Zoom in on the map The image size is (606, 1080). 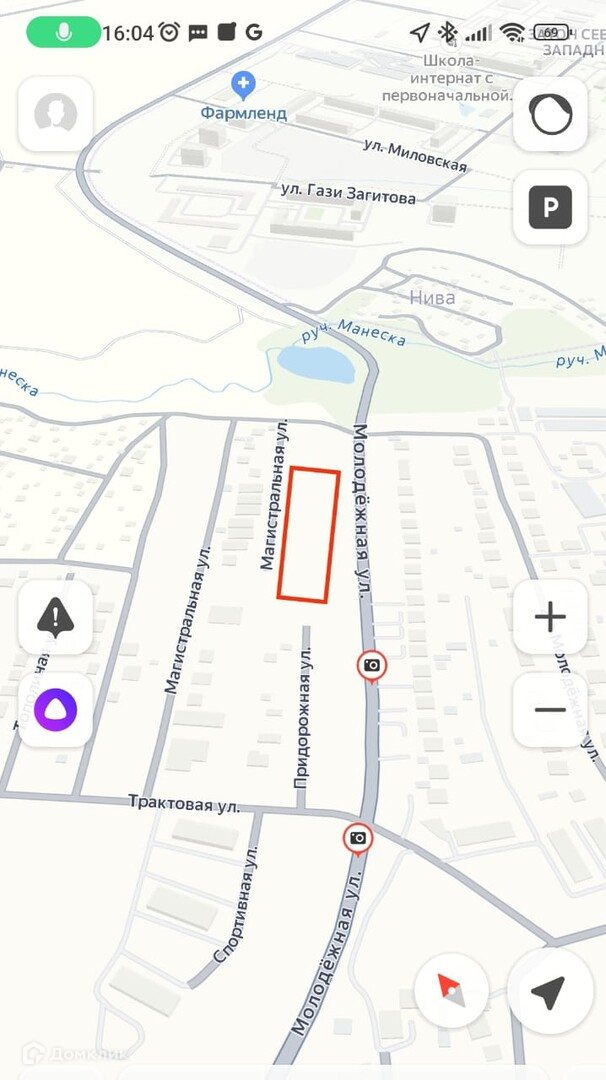(x=550, y=617)
